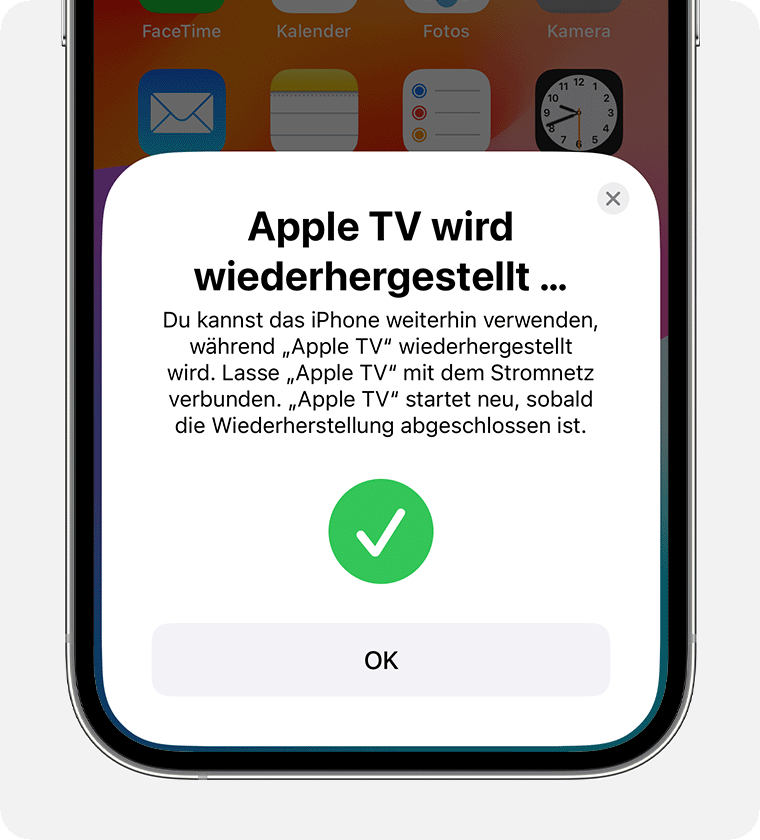Image resolution: width=760 pixels, height=840 pixels.
Task: Open the FaceTime app
Action: 182,5
